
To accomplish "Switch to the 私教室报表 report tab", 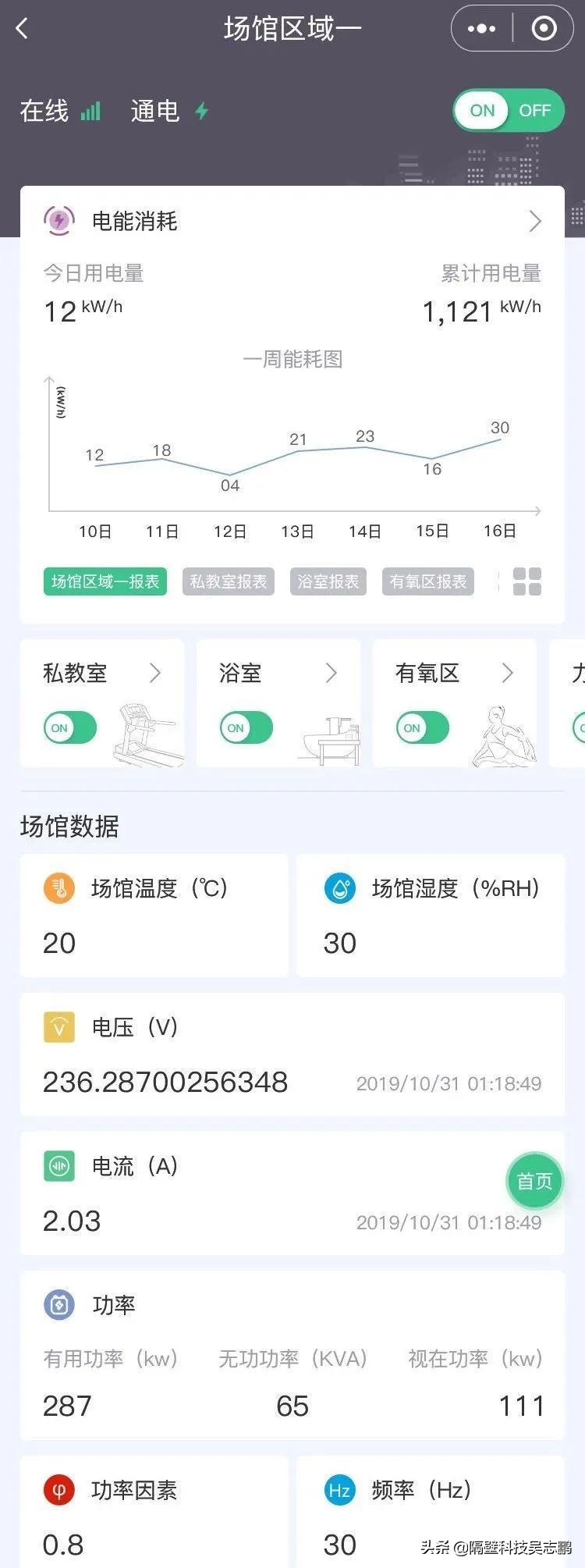I will pyautogui.click(x=228, y=581).
